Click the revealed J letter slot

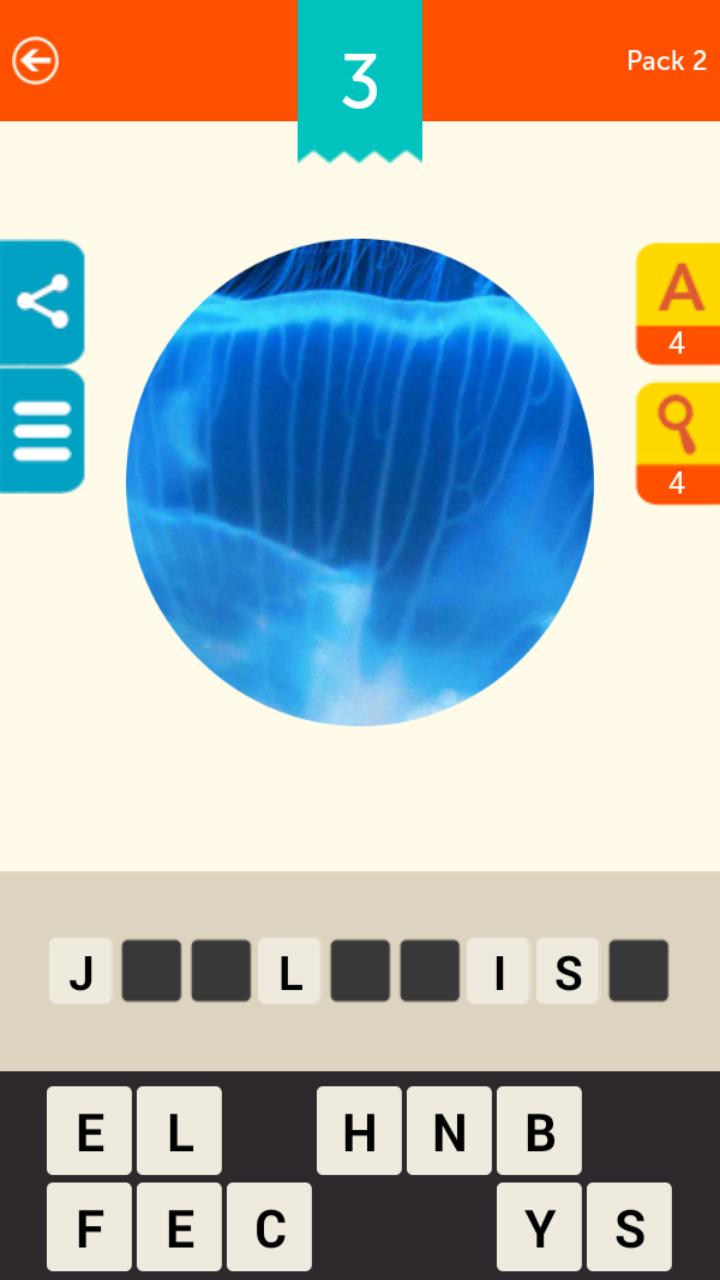pyautogui.click(x=80, y=969)
